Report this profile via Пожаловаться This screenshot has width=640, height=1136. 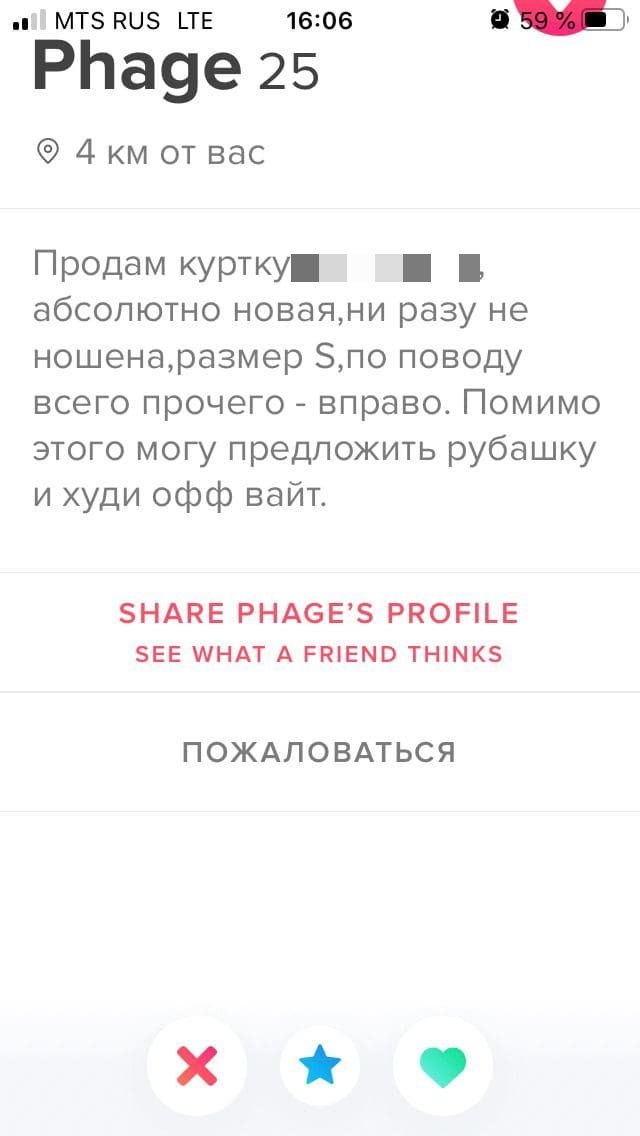pos(319,752)
